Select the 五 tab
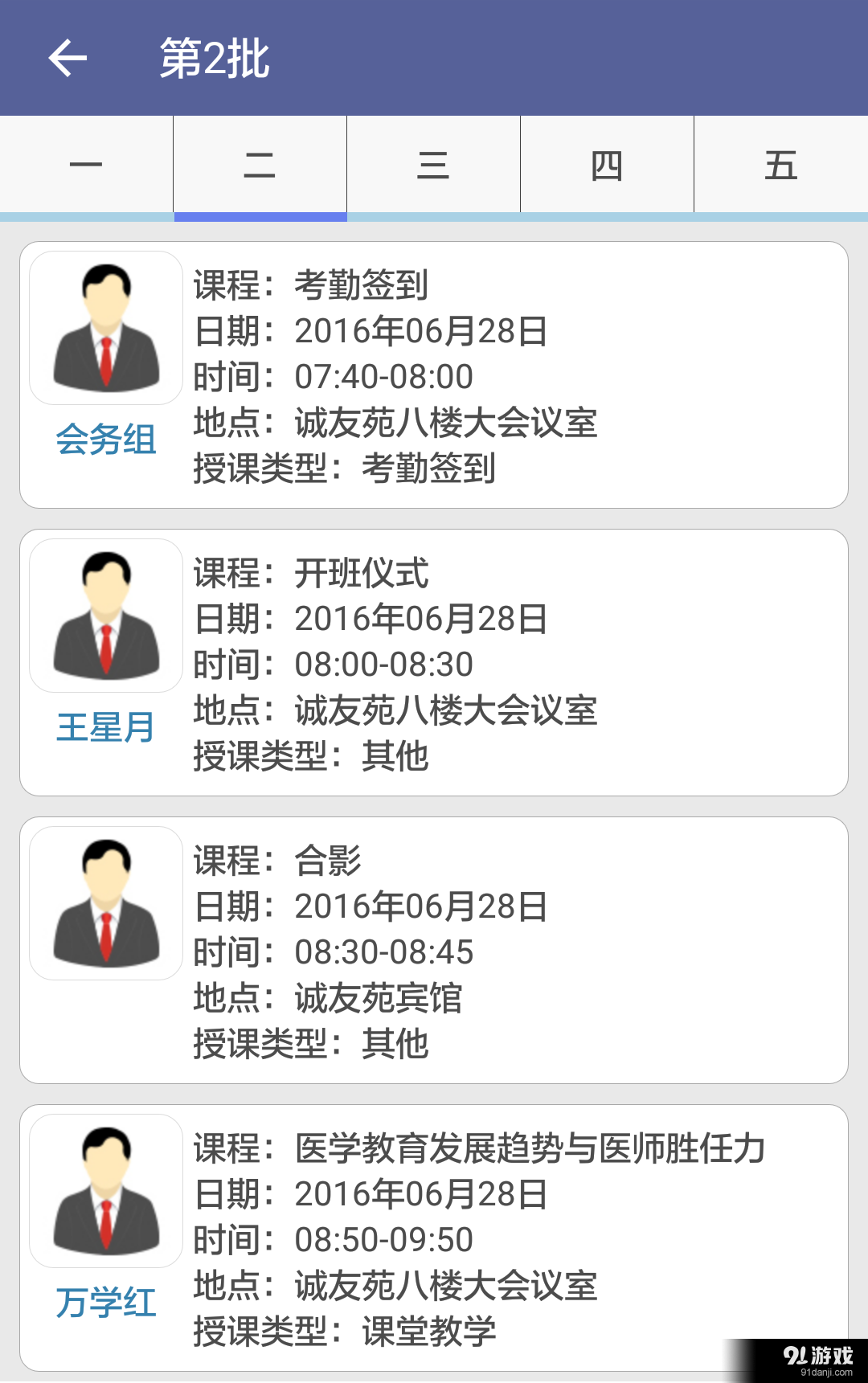The image size is (868, 1383). pyautogui.click(x=780, y=165)
